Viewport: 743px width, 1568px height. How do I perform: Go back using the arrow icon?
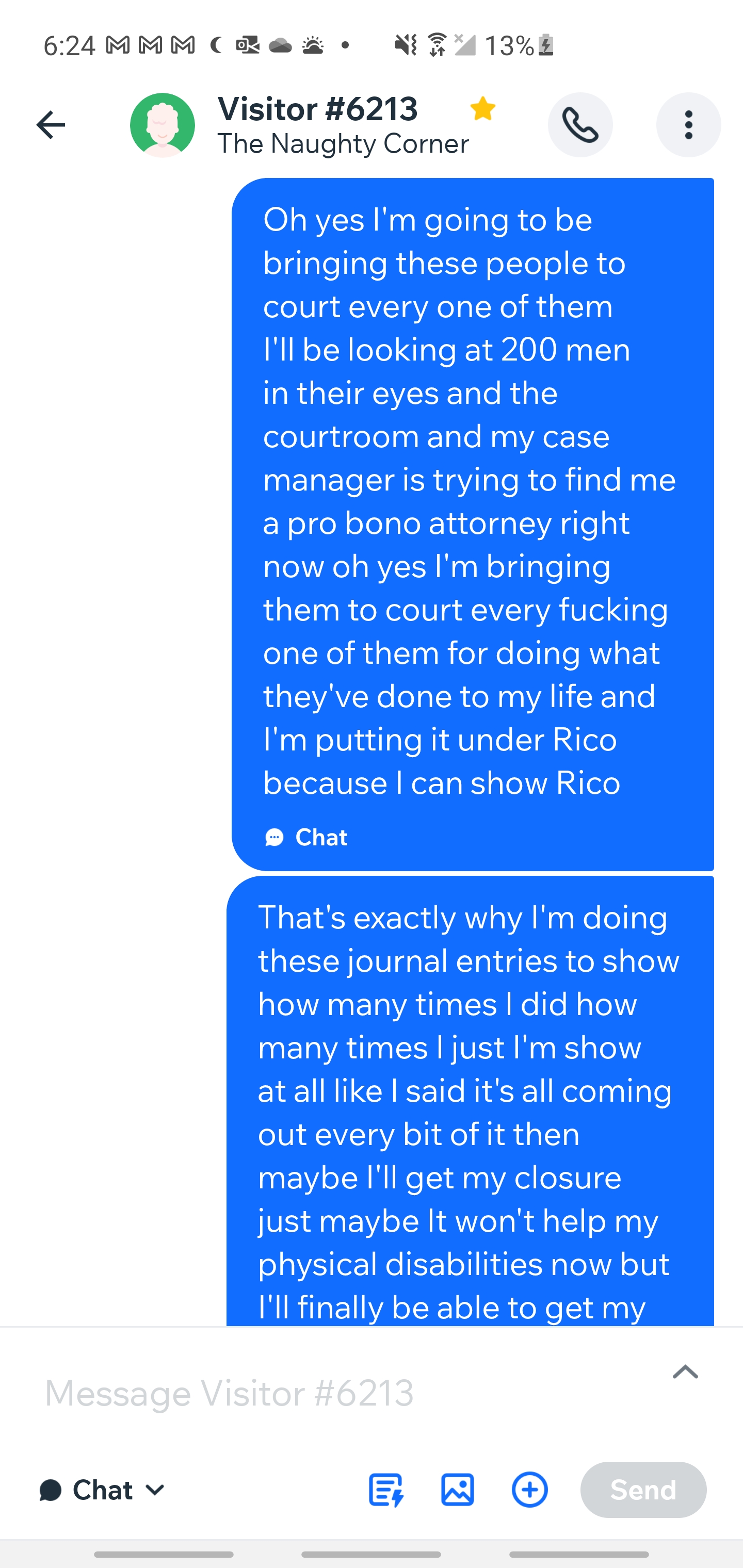pyautogui.click(x=51, y=125)
